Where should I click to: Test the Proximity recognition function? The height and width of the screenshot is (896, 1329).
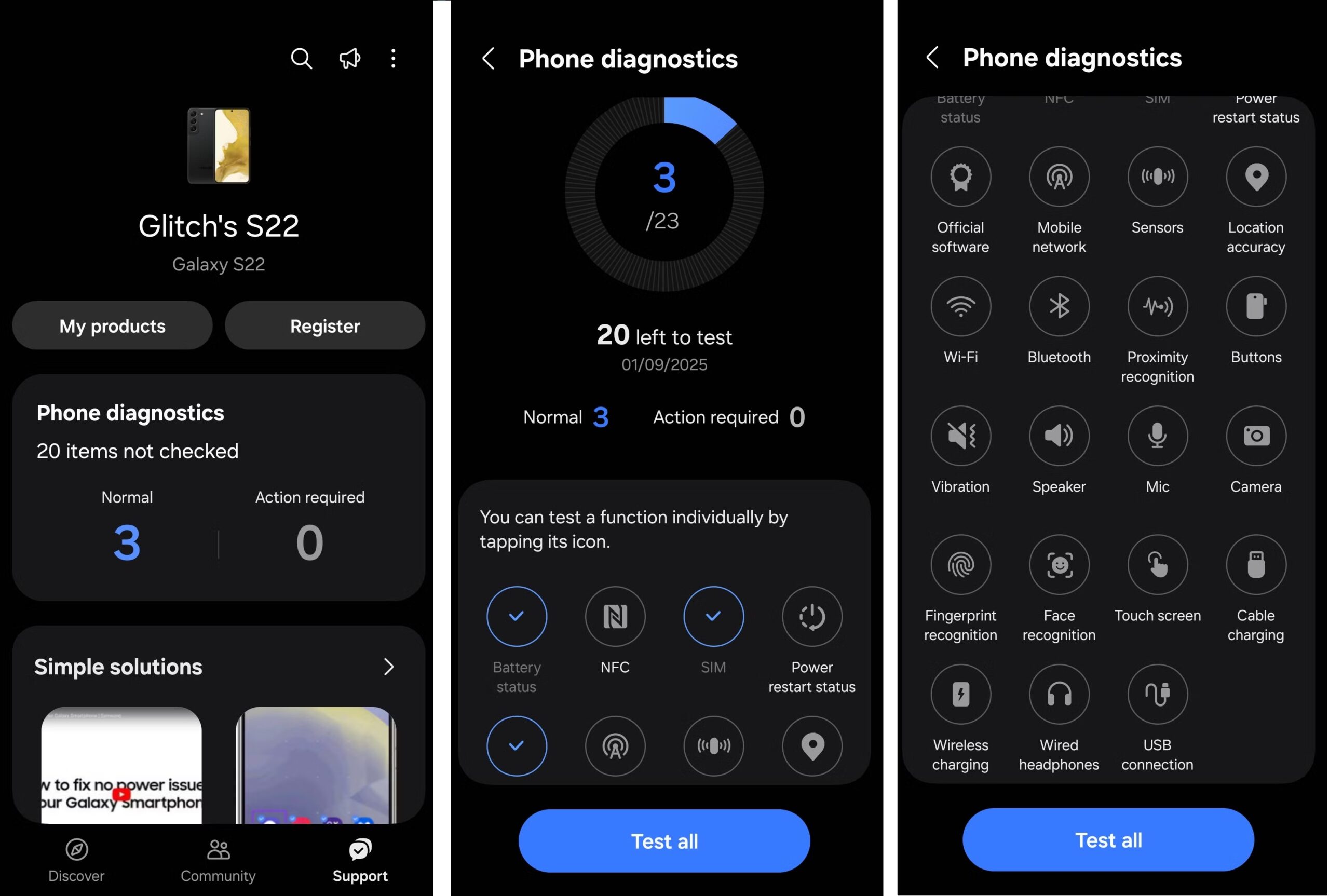[1157, 307]
